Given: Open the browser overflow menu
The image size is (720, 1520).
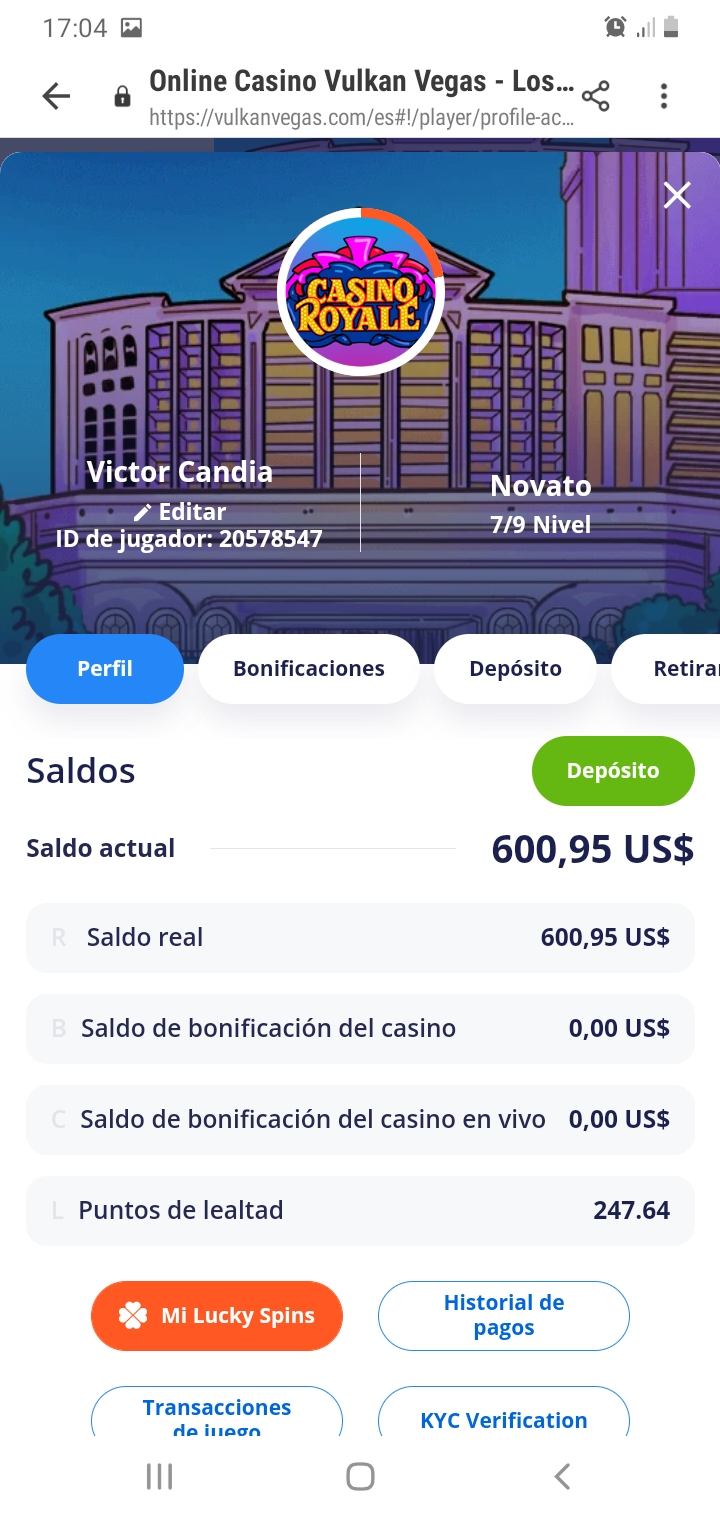Looking at the screenshot, I should (x=663, y=96).
